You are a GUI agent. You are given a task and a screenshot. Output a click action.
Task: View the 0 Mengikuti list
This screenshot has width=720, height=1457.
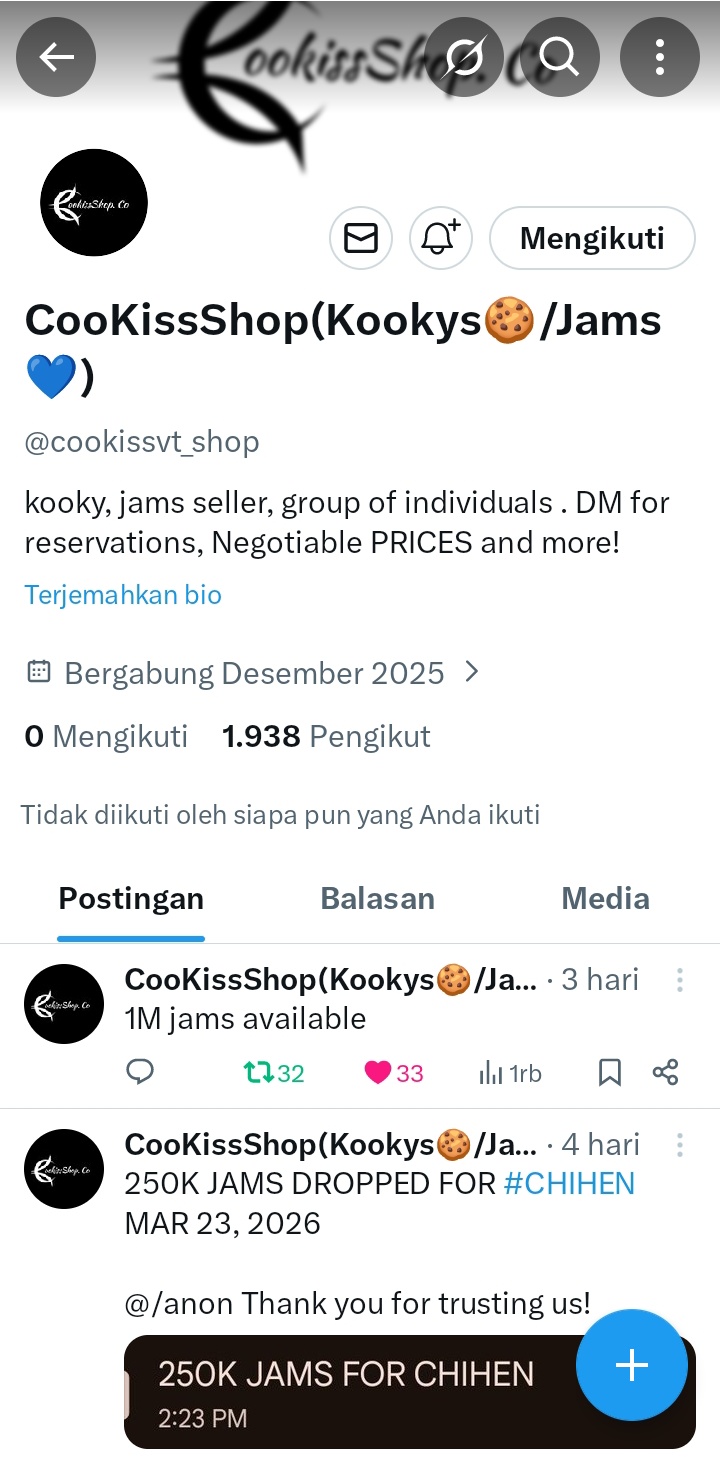(x=106, y=737)
